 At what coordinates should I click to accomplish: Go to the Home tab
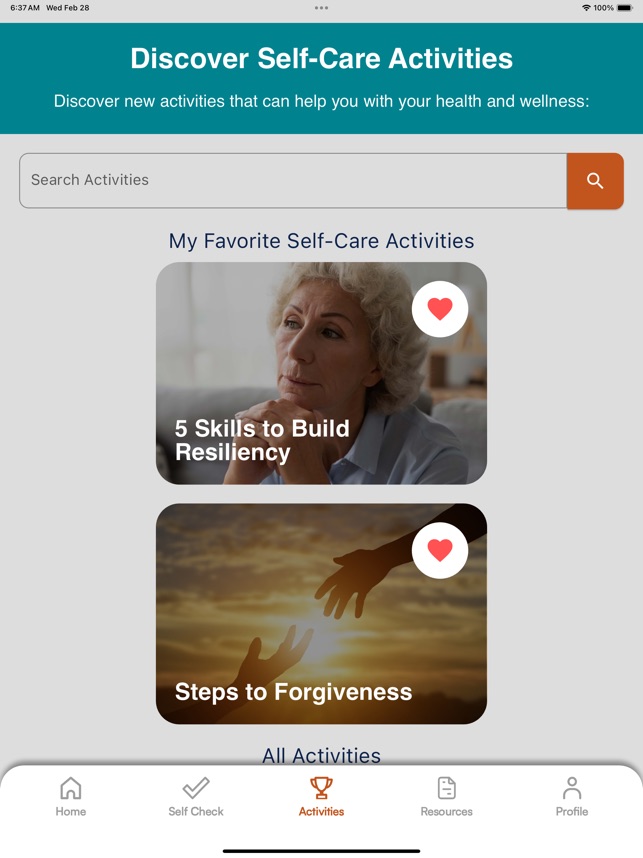71,797
